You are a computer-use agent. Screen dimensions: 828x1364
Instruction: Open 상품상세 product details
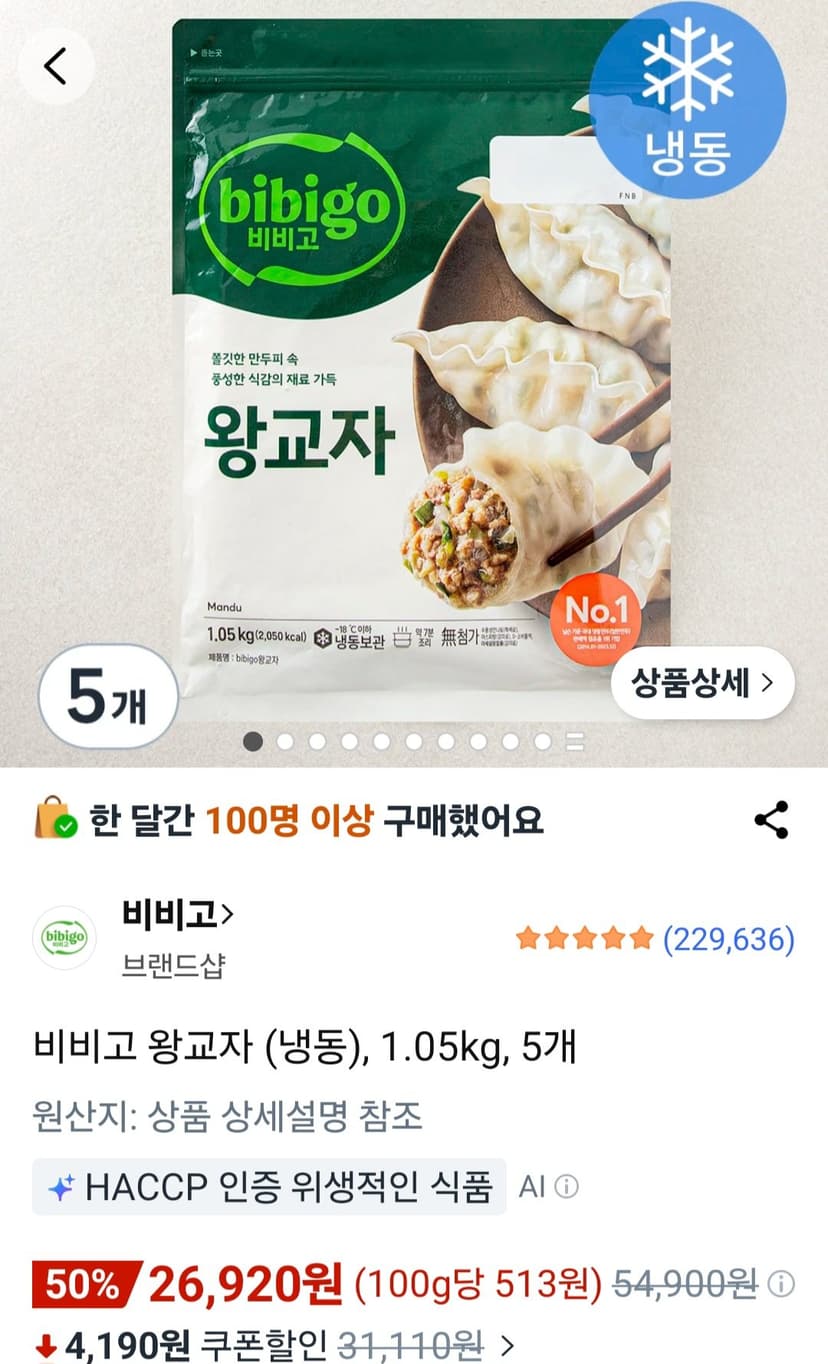[702, 683]
